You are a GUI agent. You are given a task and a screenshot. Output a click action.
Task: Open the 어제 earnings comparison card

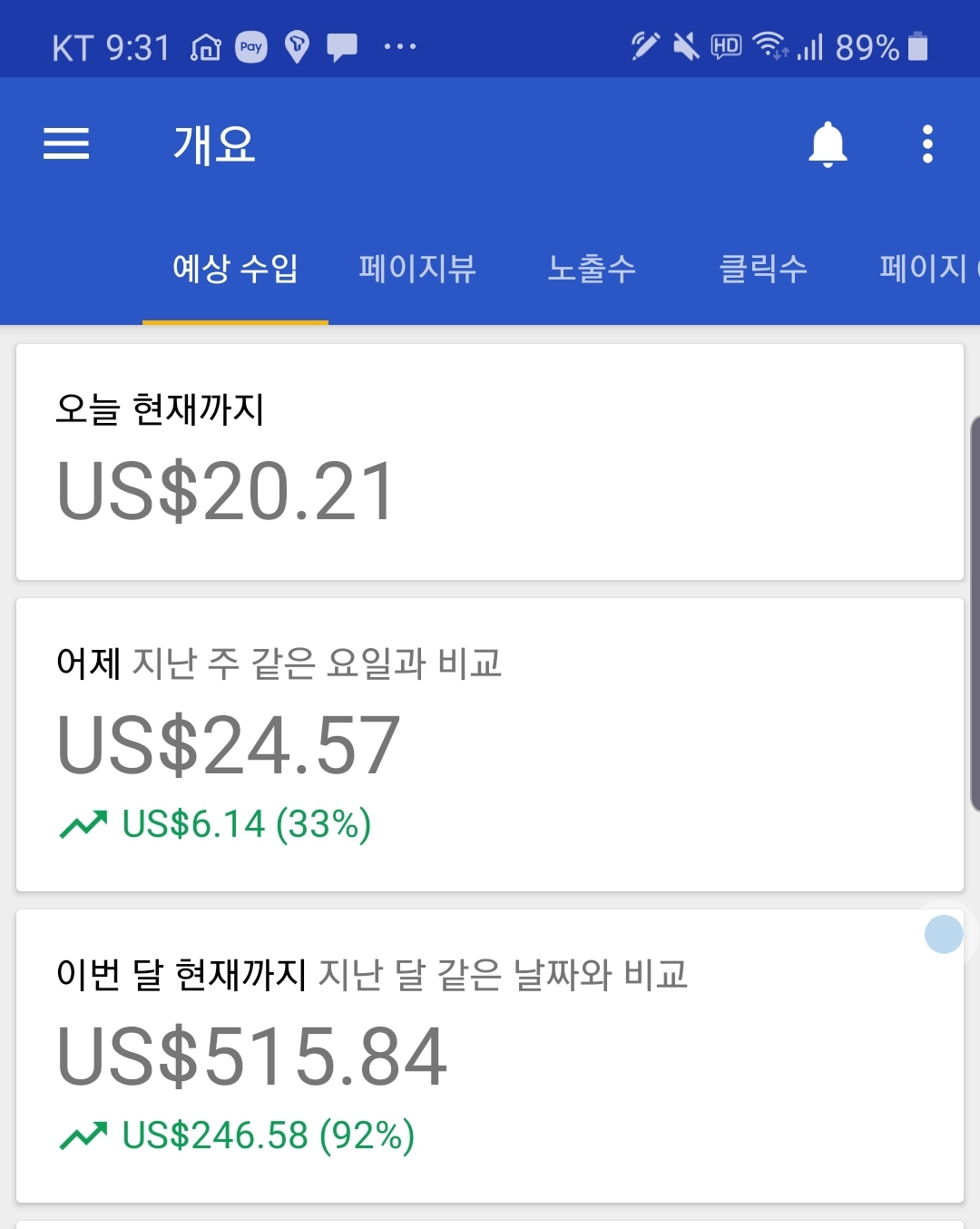tap(490, 744)
